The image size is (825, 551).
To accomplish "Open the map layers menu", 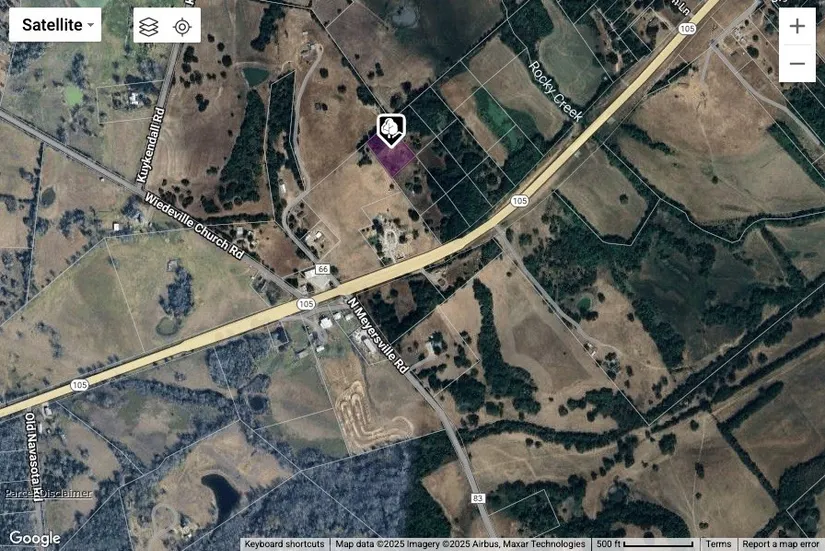I will (149, 26).
